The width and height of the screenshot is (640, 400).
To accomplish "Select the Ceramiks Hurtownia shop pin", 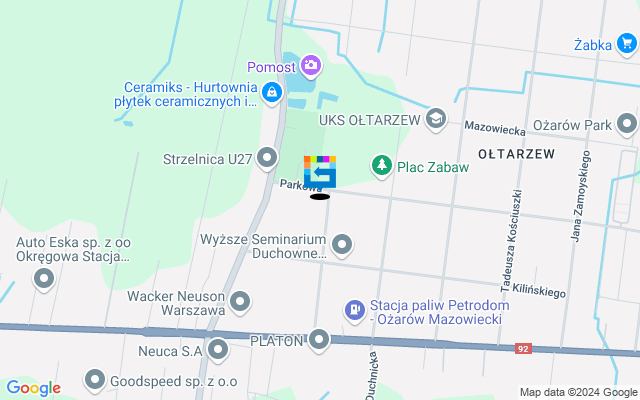I will [x=270, y=93].
